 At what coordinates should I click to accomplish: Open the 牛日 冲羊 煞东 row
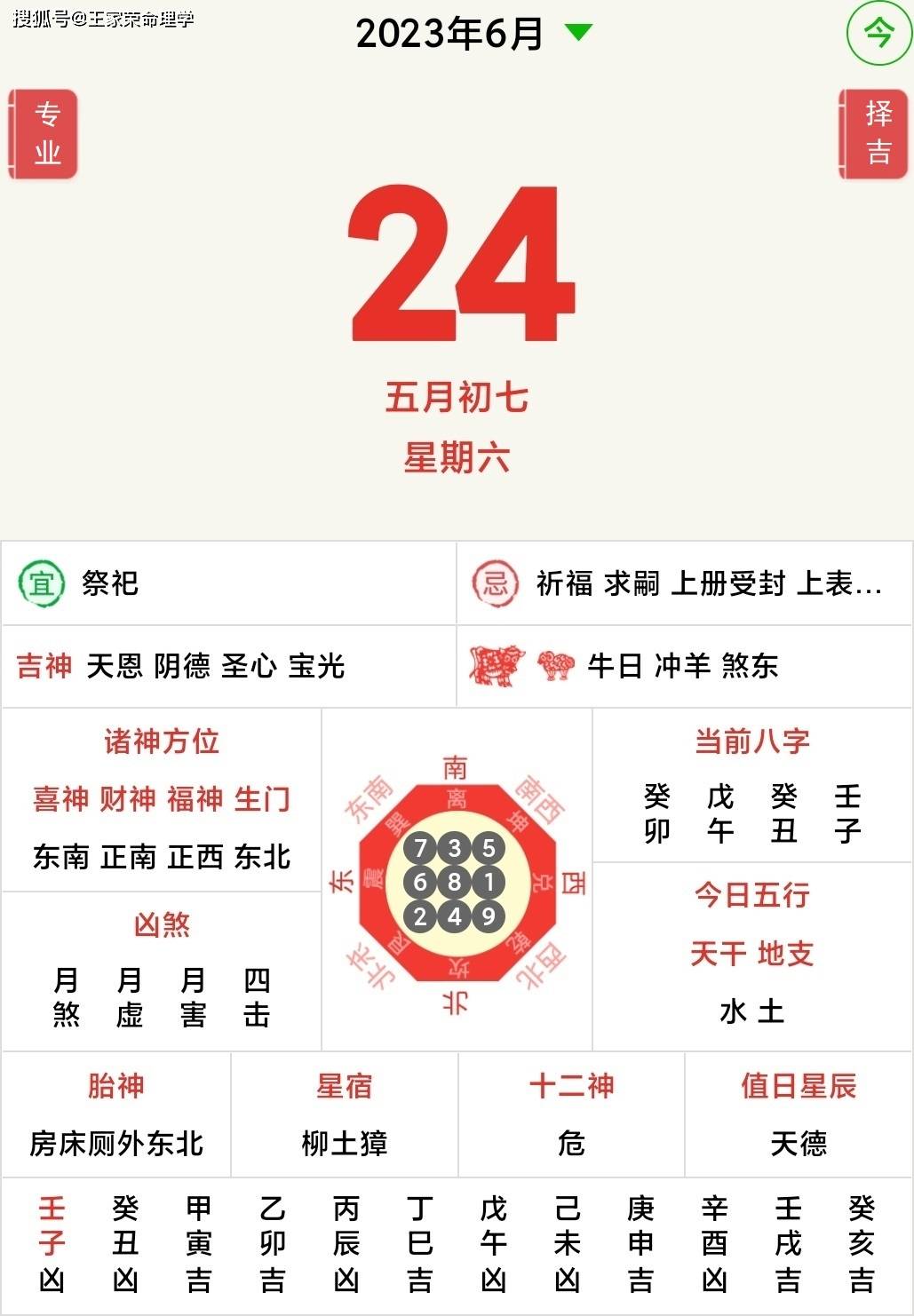coord(684,666)
